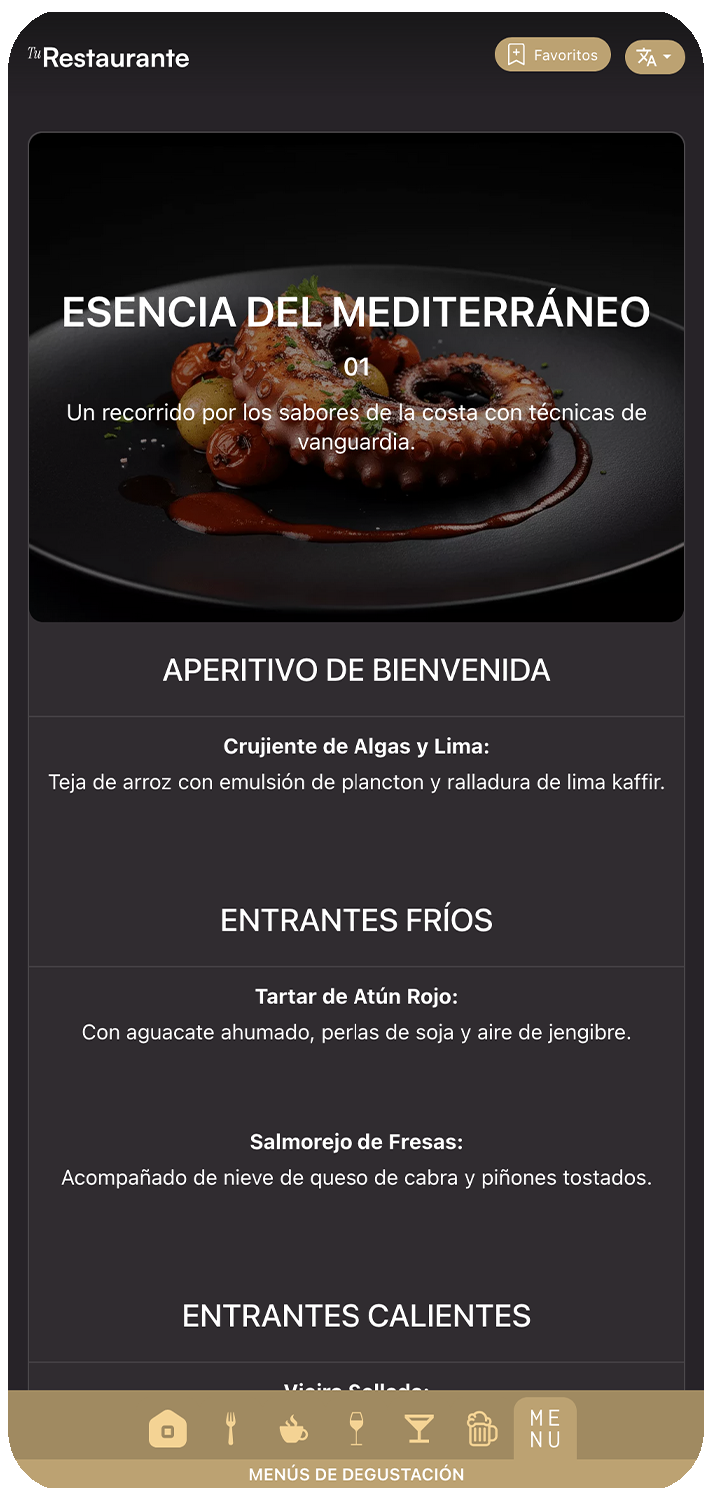This screenshot has width=712, height=1500.
Task: Tap the Tu Restaurante logo
Action: pyautogui.click(x=108, y=58)
